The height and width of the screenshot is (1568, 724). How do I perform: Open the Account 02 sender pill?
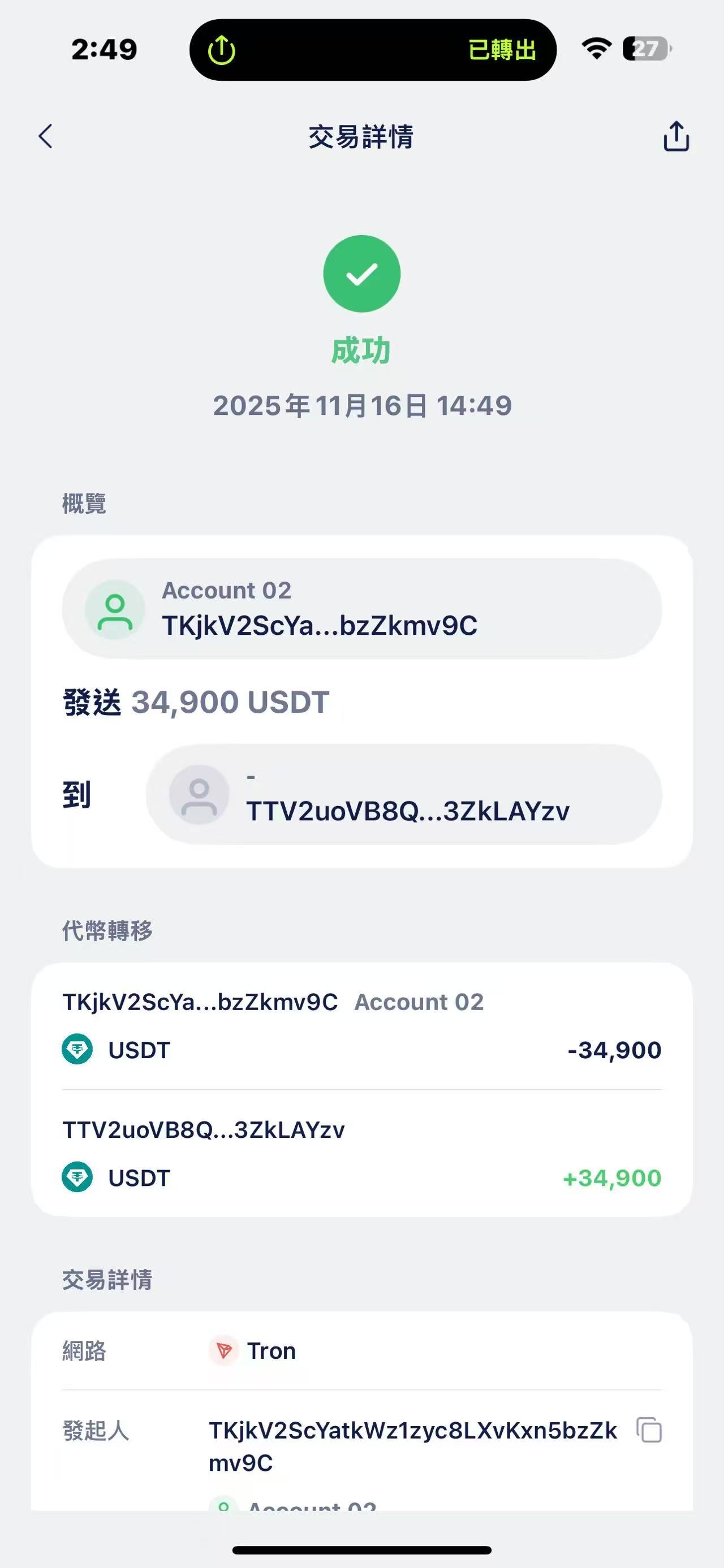click(361, 609)
